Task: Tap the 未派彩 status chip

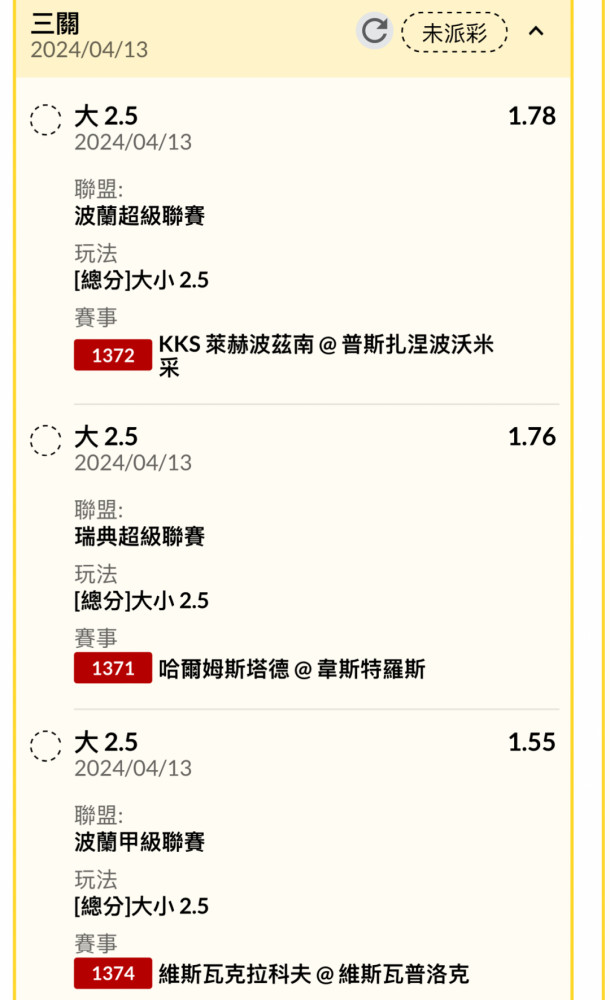Action: coord(454,32)
